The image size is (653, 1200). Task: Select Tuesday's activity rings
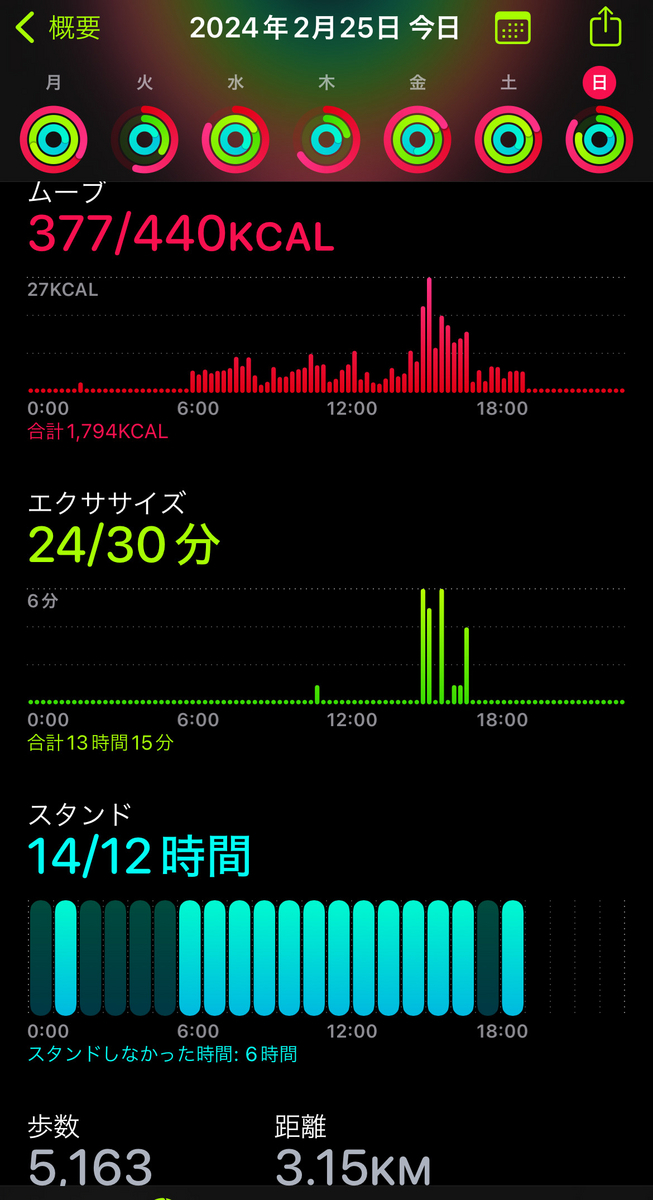point(145,140)
